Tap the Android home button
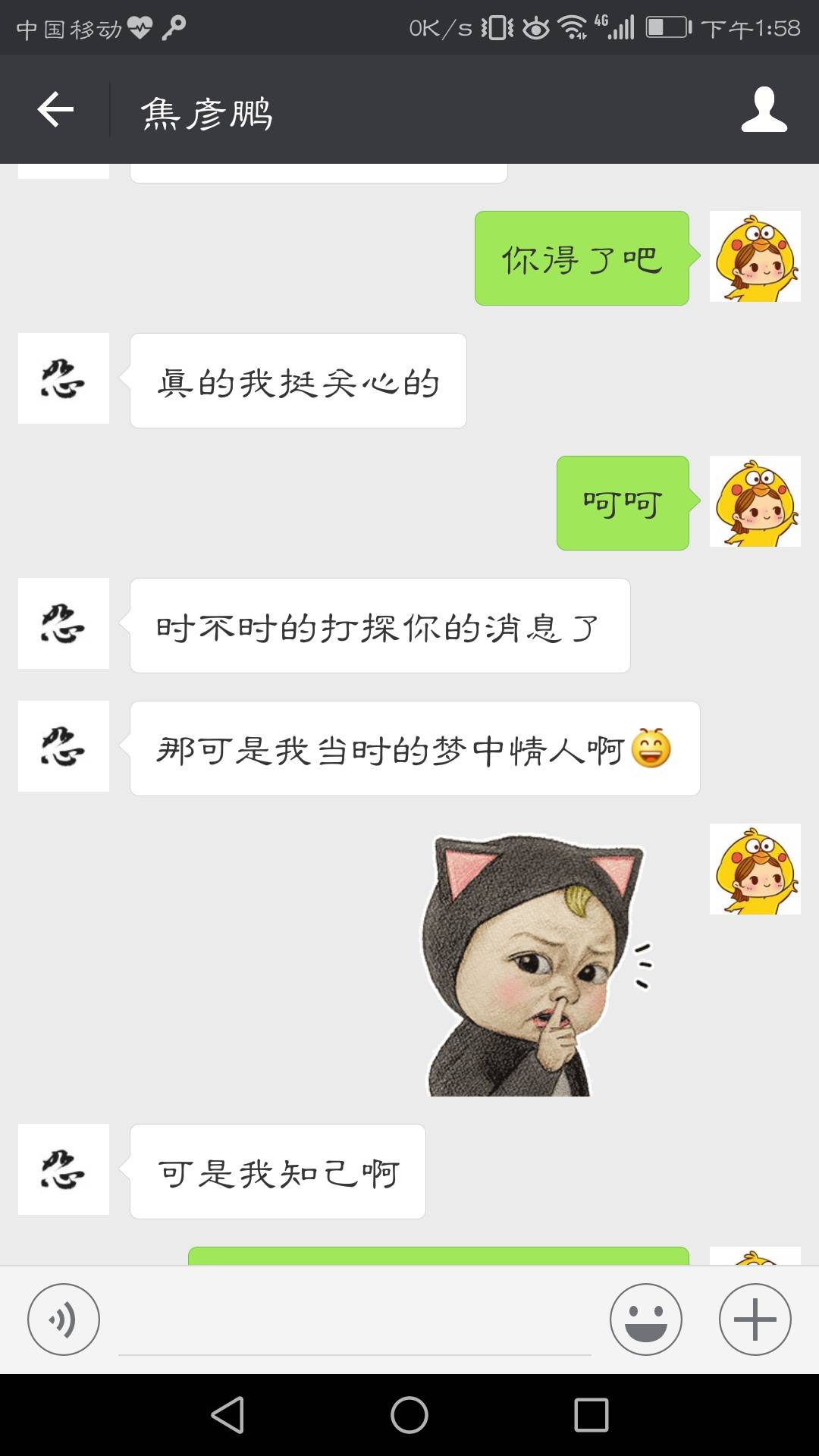The image size is (819, 1456). point(409,1415)
